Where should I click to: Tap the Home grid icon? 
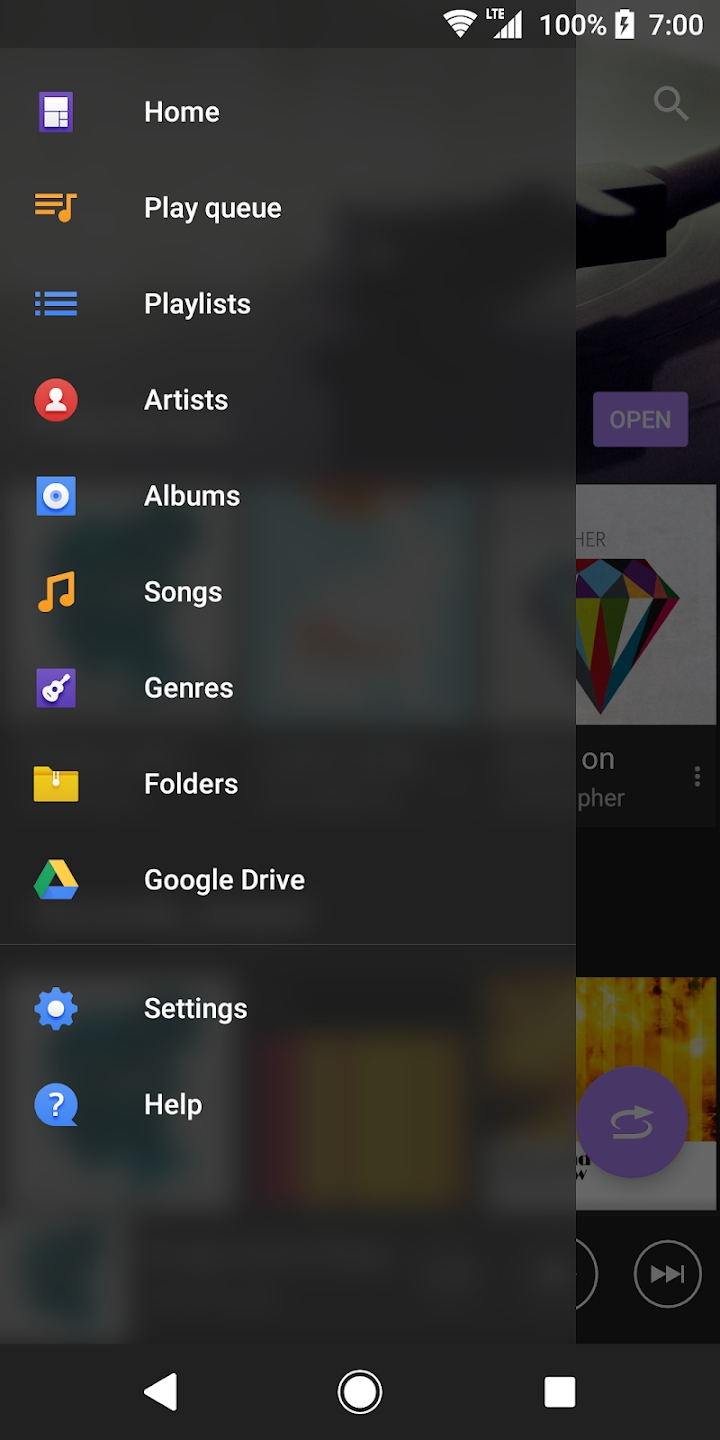tap(56, 112)
